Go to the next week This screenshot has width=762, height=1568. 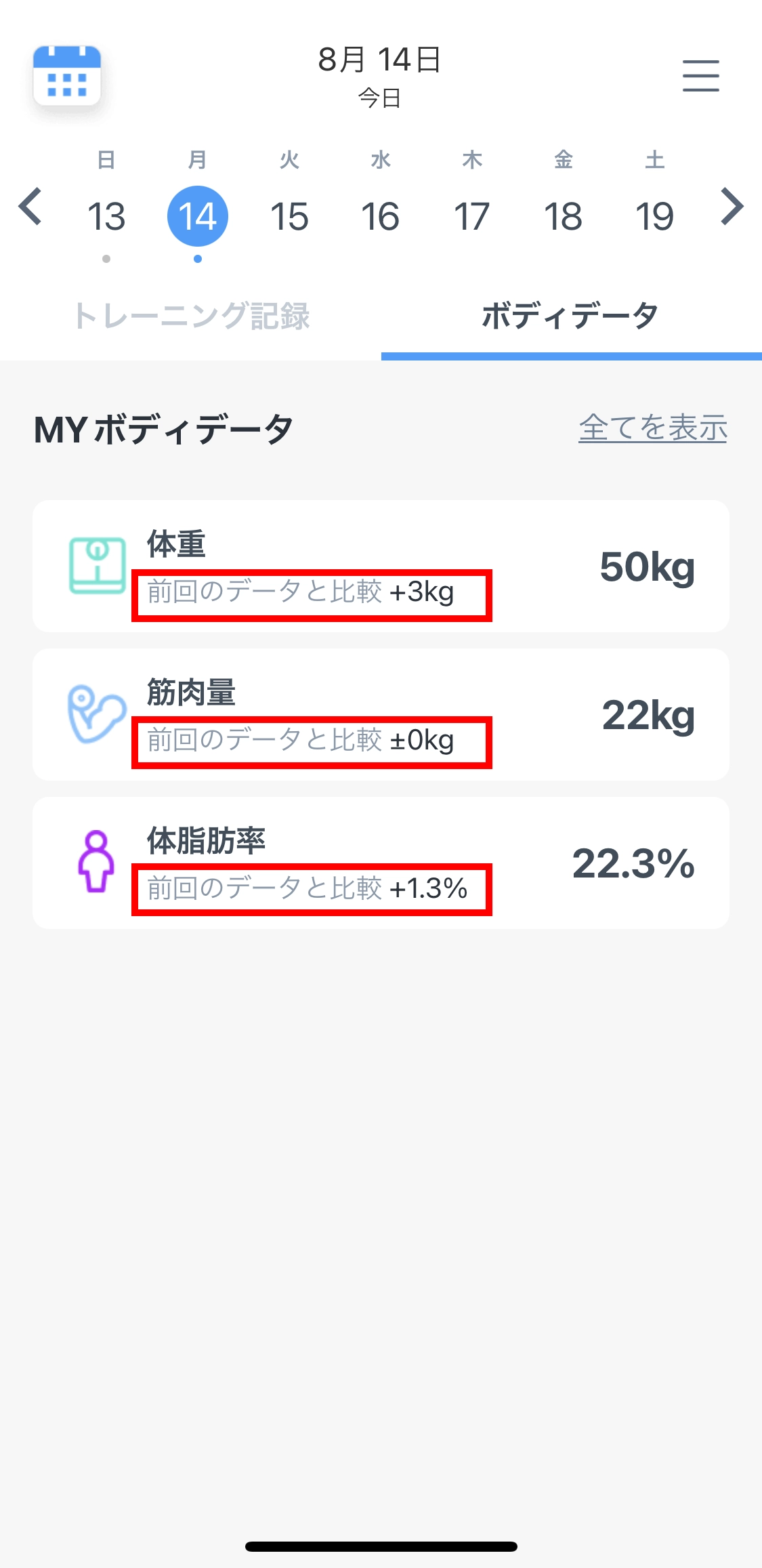pyautogui.click(x=732, y=207)
